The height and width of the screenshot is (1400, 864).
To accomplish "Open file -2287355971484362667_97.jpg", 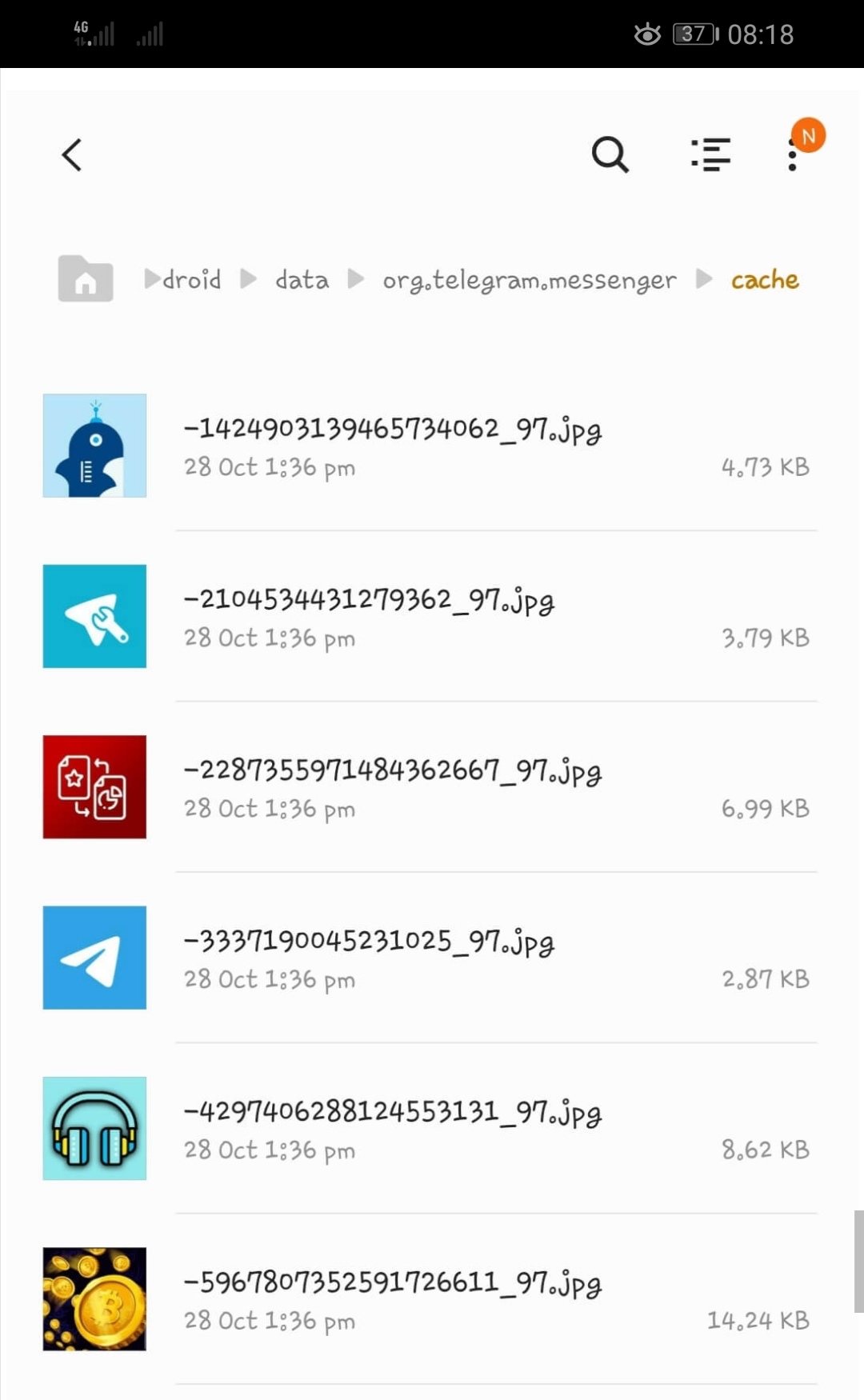I will point(392,787).
